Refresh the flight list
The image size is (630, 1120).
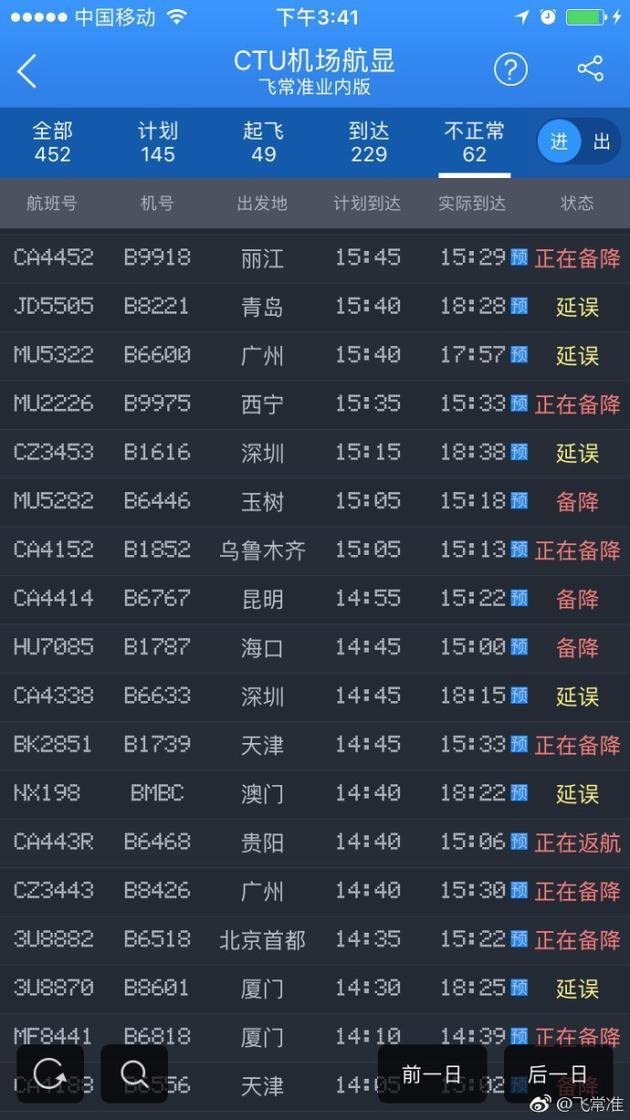pos(50,1074)
